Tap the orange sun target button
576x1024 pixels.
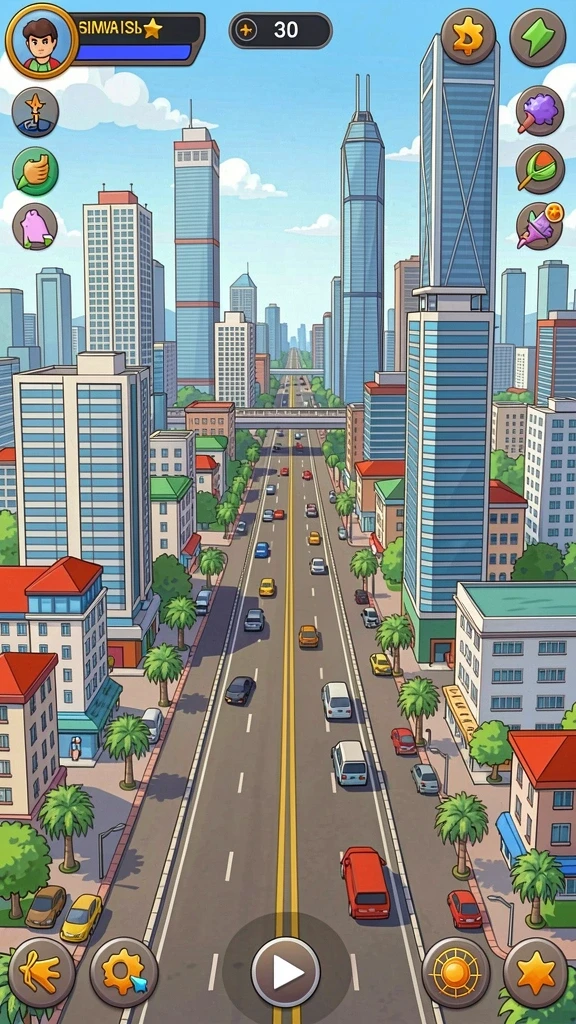pyautogui.click(x=456, y=972)
